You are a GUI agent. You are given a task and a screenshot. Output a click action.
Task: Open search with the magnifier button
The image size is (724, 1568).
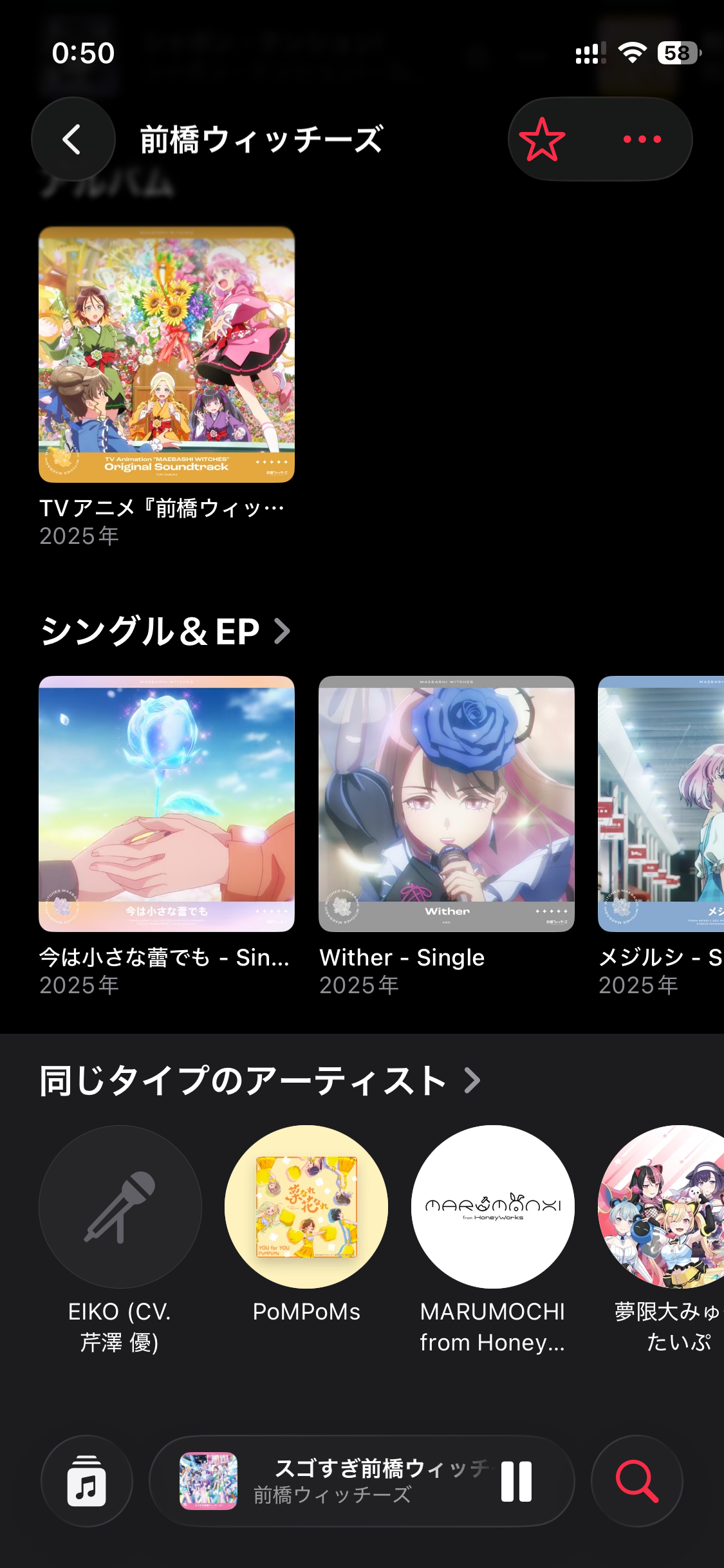(637, 1481)
